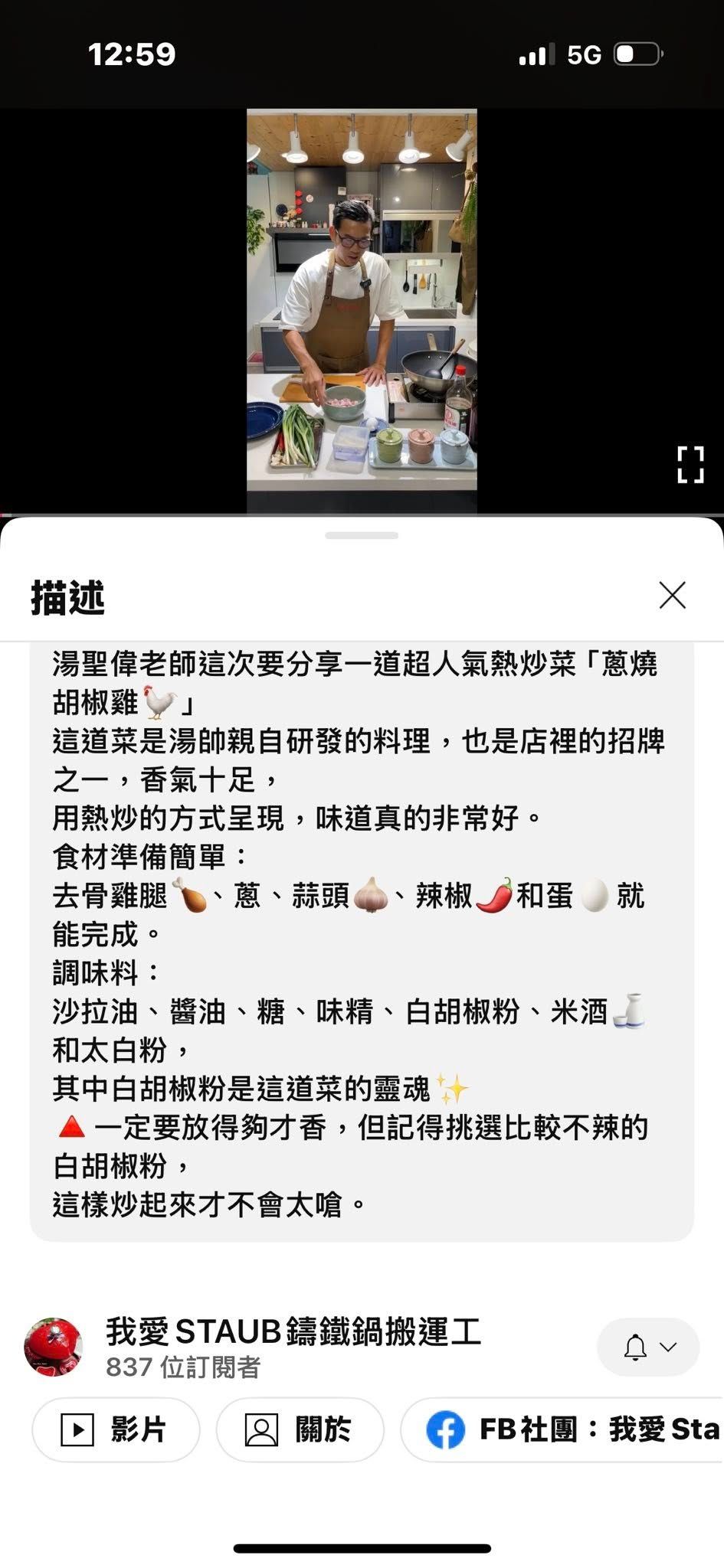The height and width of the screenshot is (1568, 724).
Task: Open 我愛STAUB鑄鐵鍋搬運工 channel page
Action: [293, 1332]
